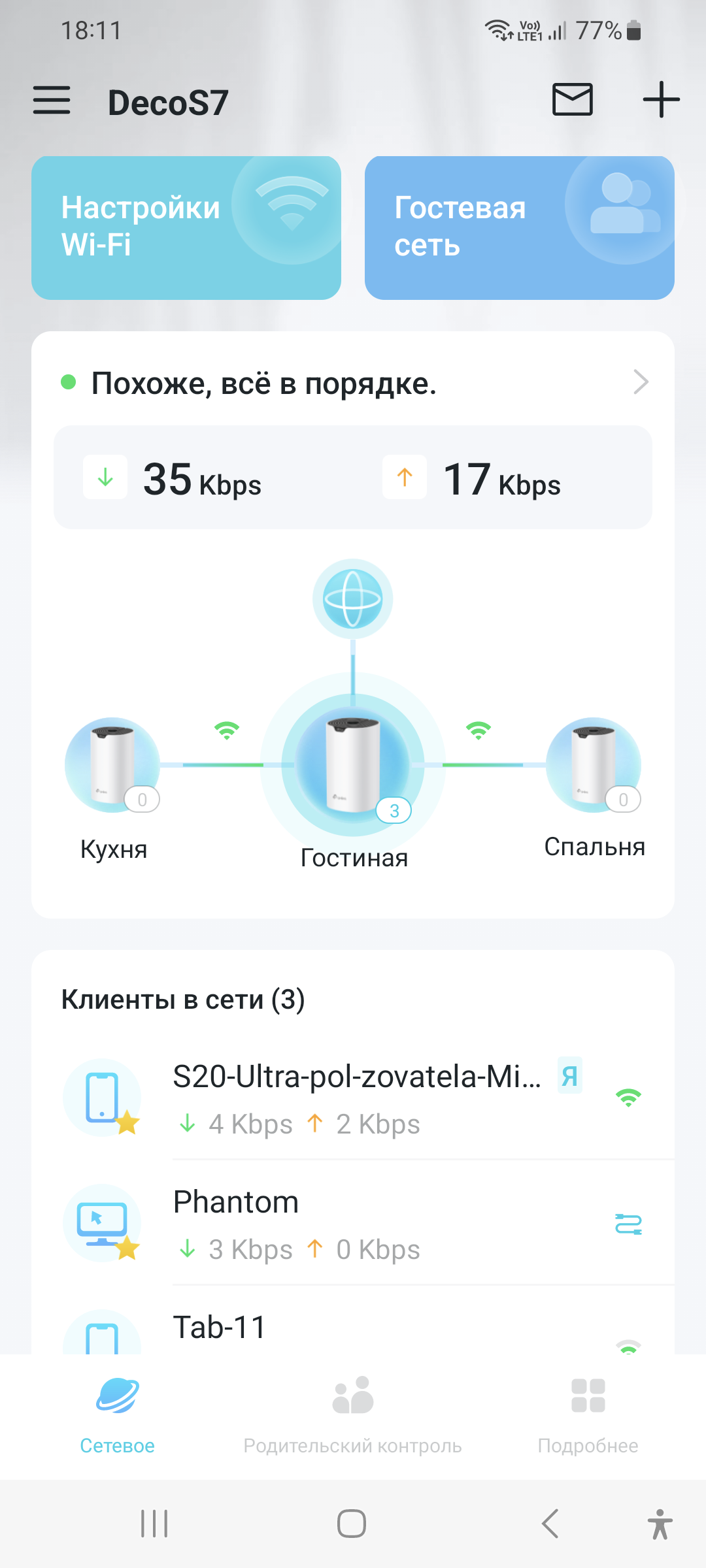
Task: Select the Кухня Deco unit
Action: (112, 766)
